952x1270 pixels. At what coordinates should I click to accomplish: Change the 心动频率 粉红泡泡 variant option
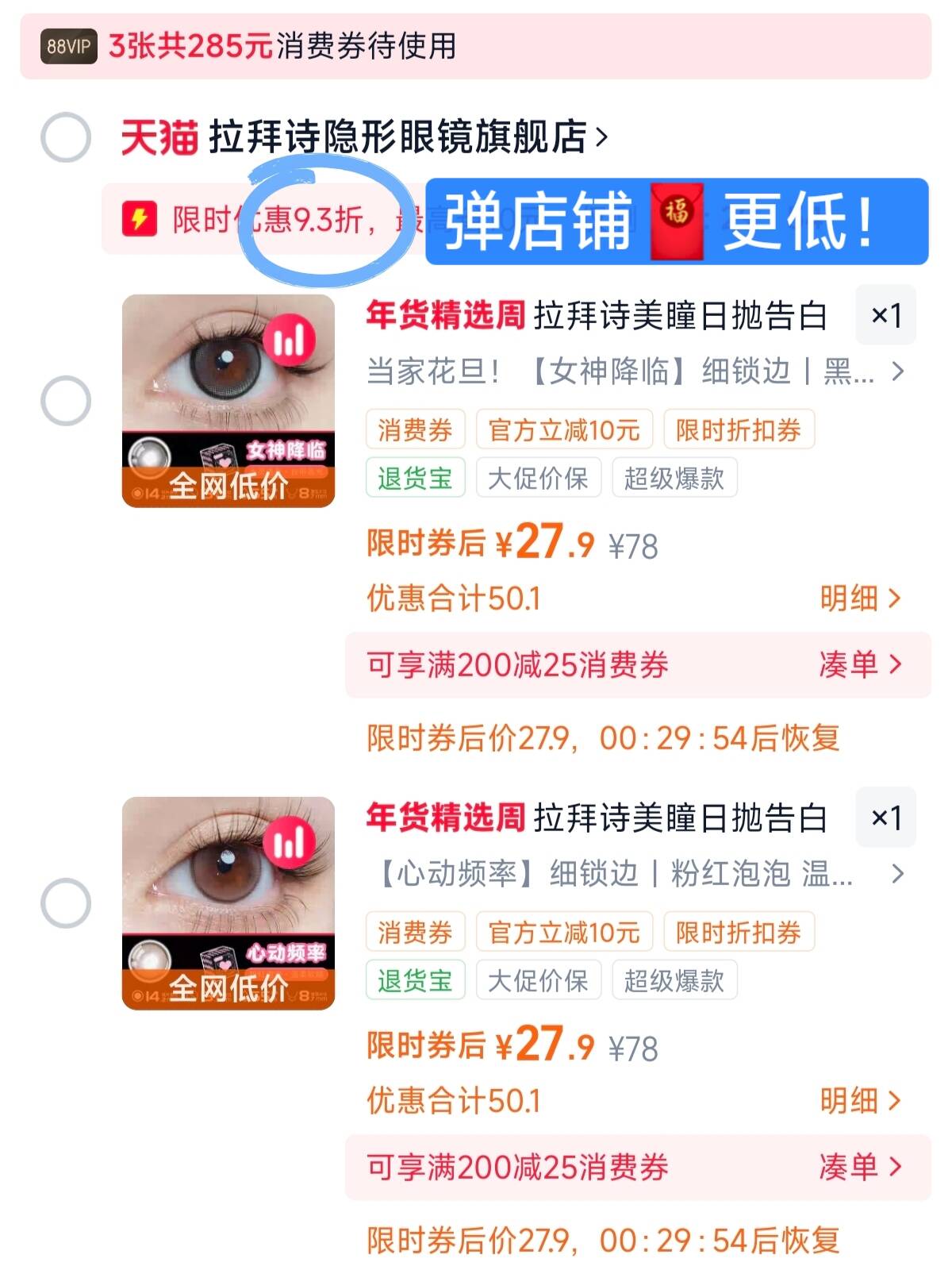[635, 874]
